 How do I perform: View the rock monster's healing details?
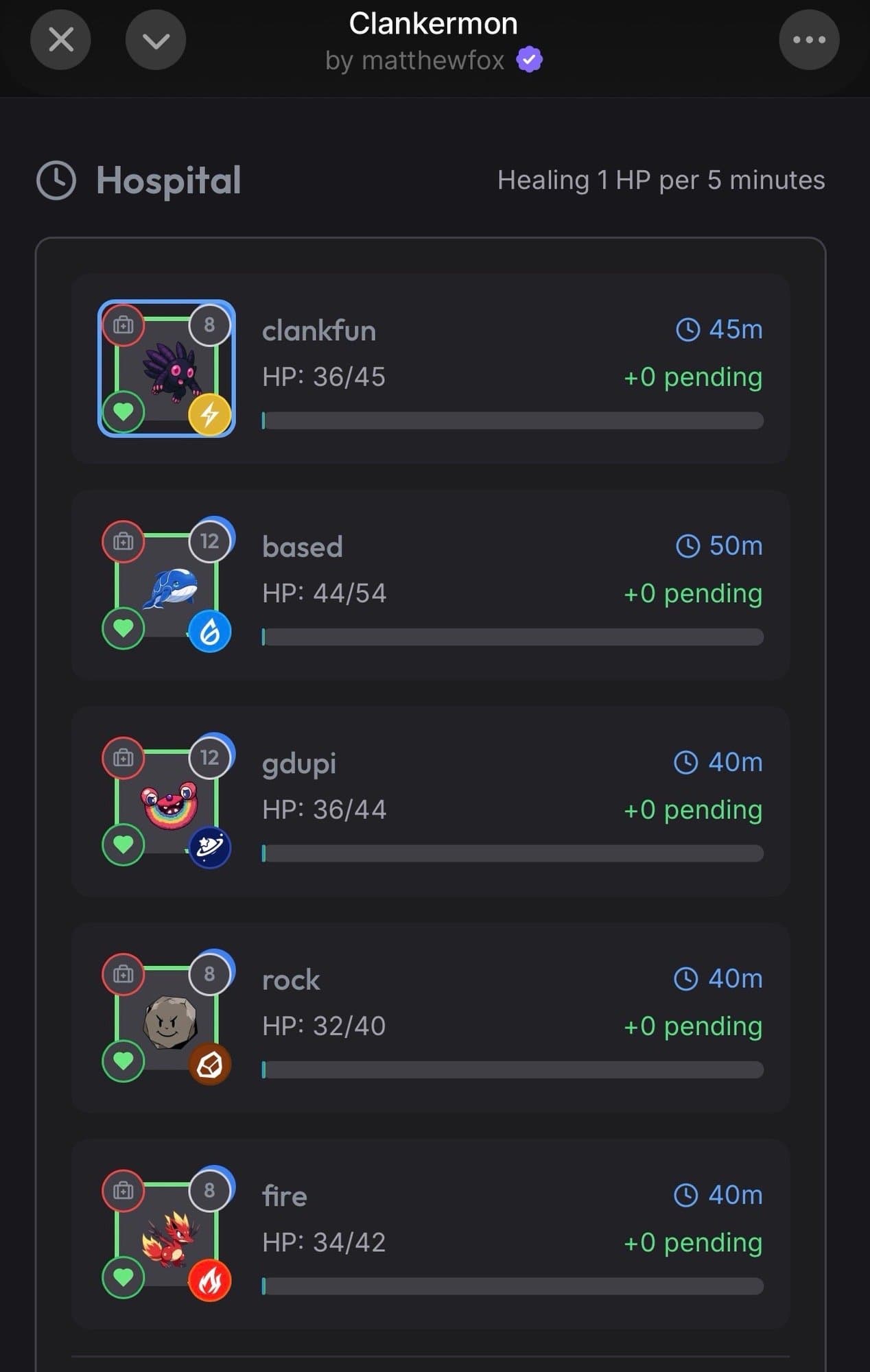[430, 1017]
